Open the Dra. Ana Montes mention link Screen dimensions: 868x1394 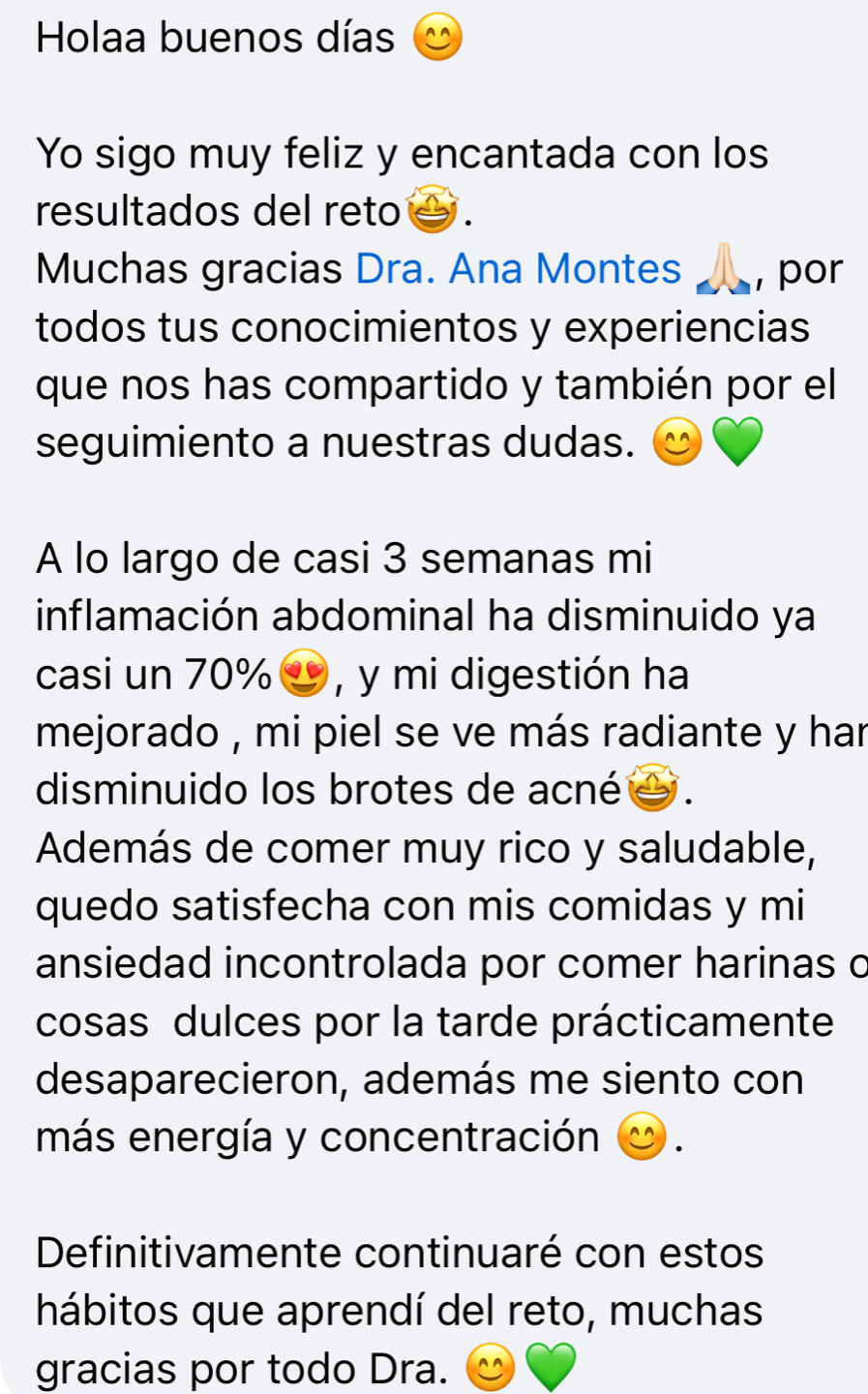click(x=519, y=269)
